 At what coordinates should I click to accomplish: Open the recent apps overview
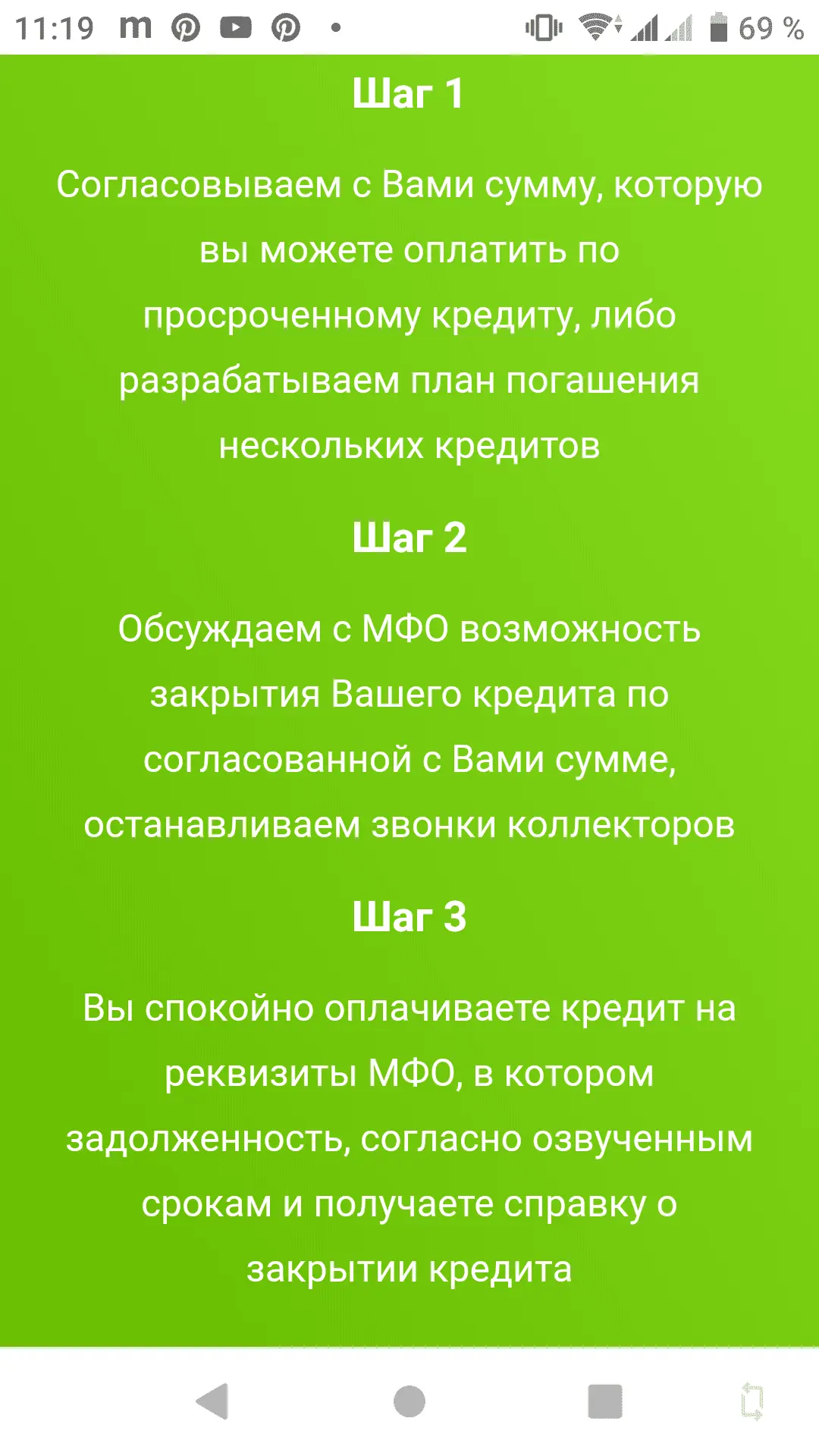pyautogui.click(x=605, y=1401)
